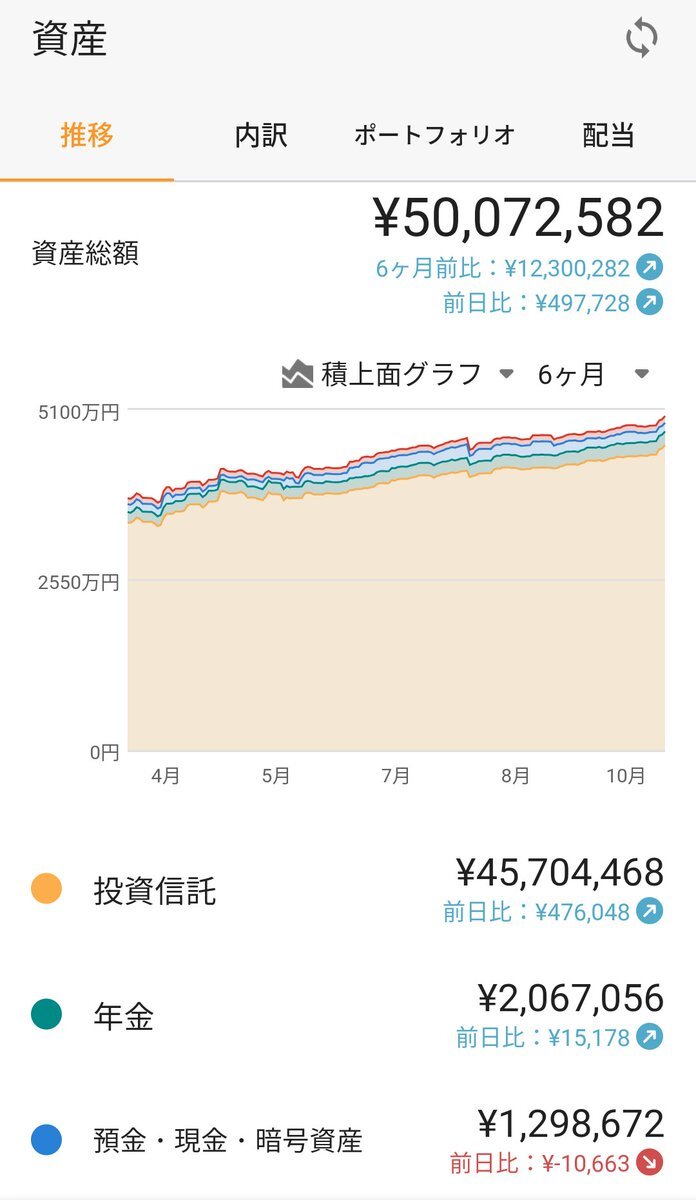Switch to the 配当 tab
Image resolution: width=696 pixels, height=1200 pixels.
point(608,136)
